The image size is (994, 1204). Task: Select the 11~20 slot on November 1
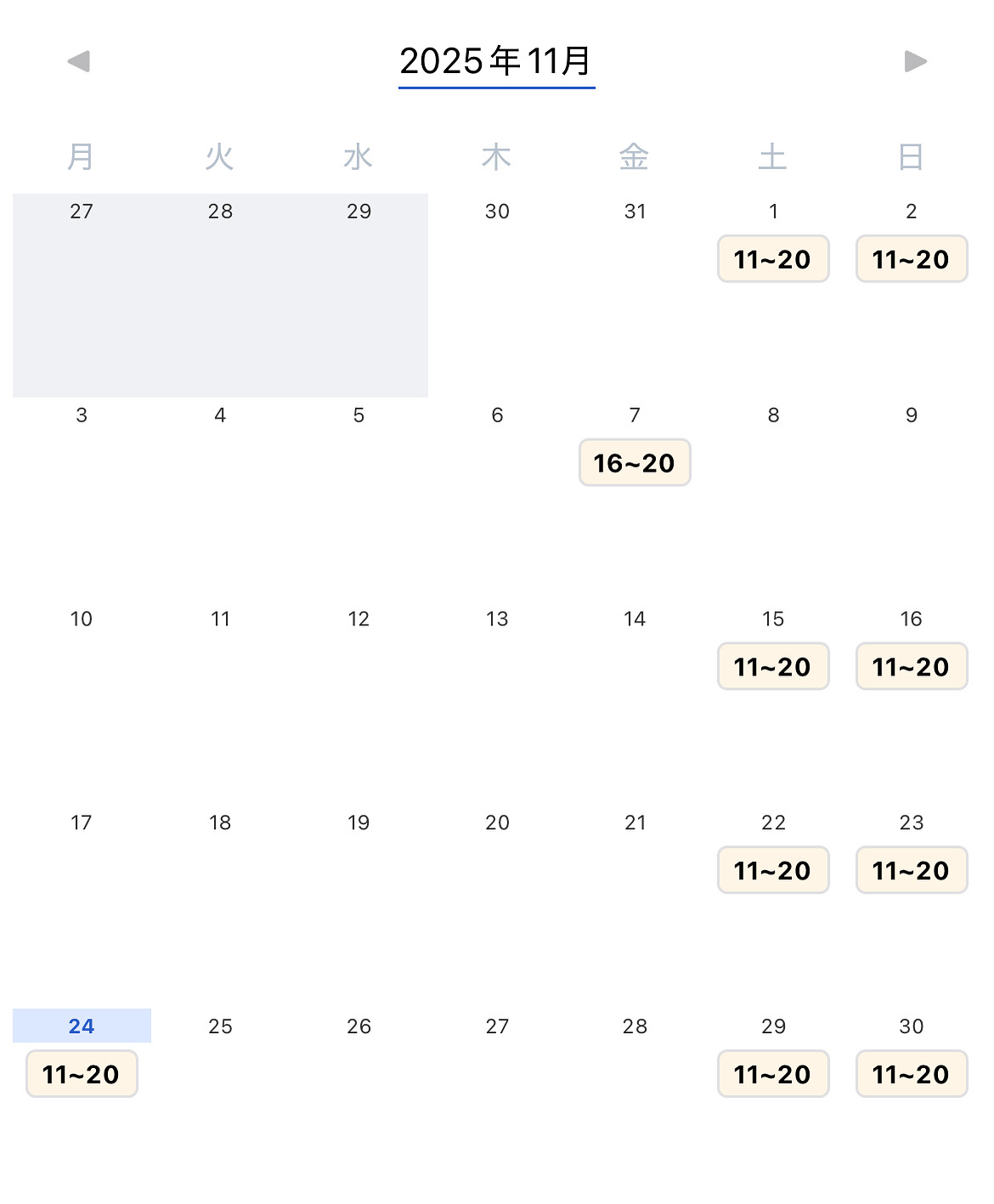(773, 259)
